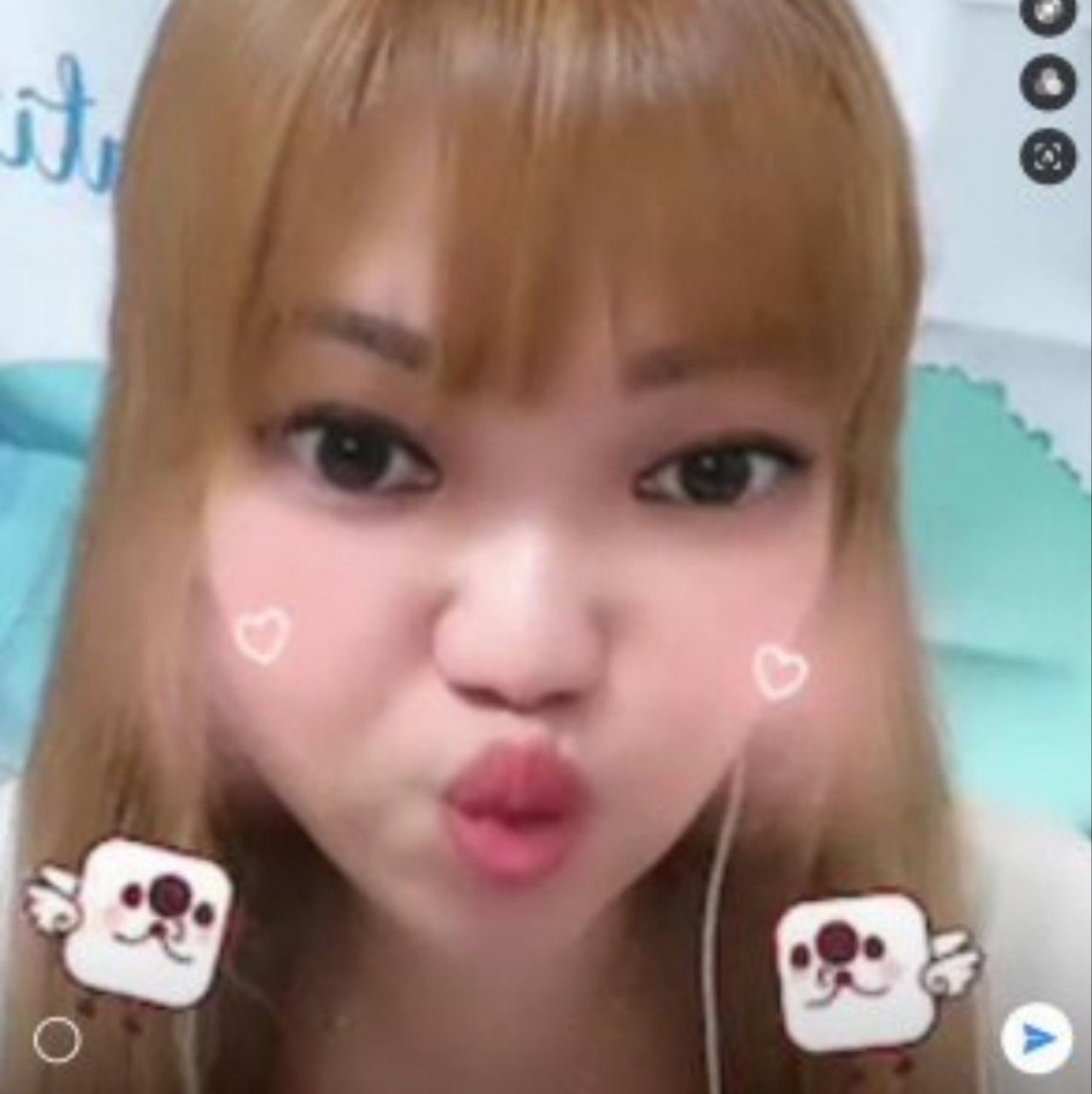
Task: Open the color filters icon
Action: point(1047,84)
